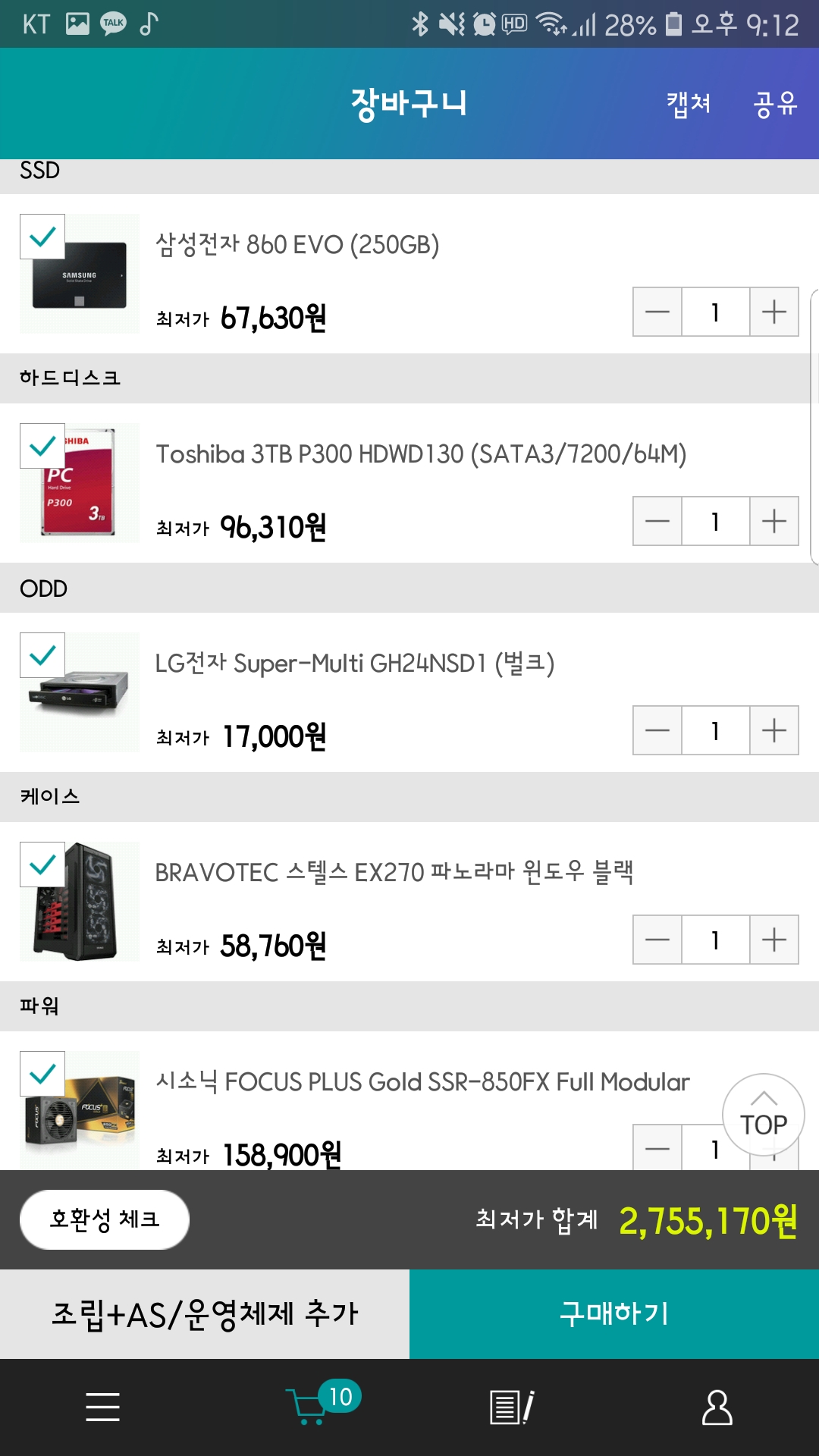Uncheck the LG전자 Super-Multi ODD item
The width and height of the screenshot is (819, 1456).
point(42,655)
